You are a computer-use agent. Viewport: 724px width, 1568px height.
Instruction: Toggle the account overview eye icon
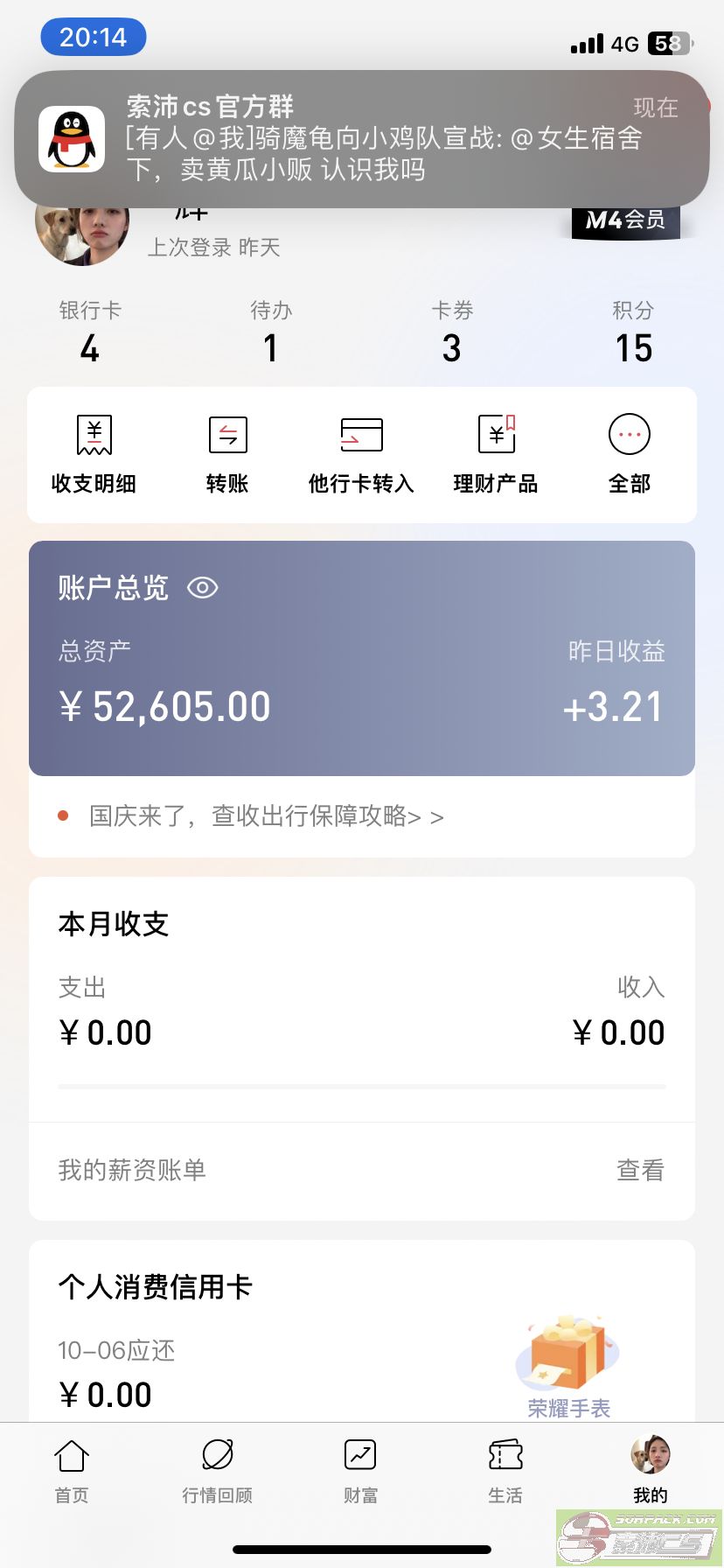click(x=203, y=588)
